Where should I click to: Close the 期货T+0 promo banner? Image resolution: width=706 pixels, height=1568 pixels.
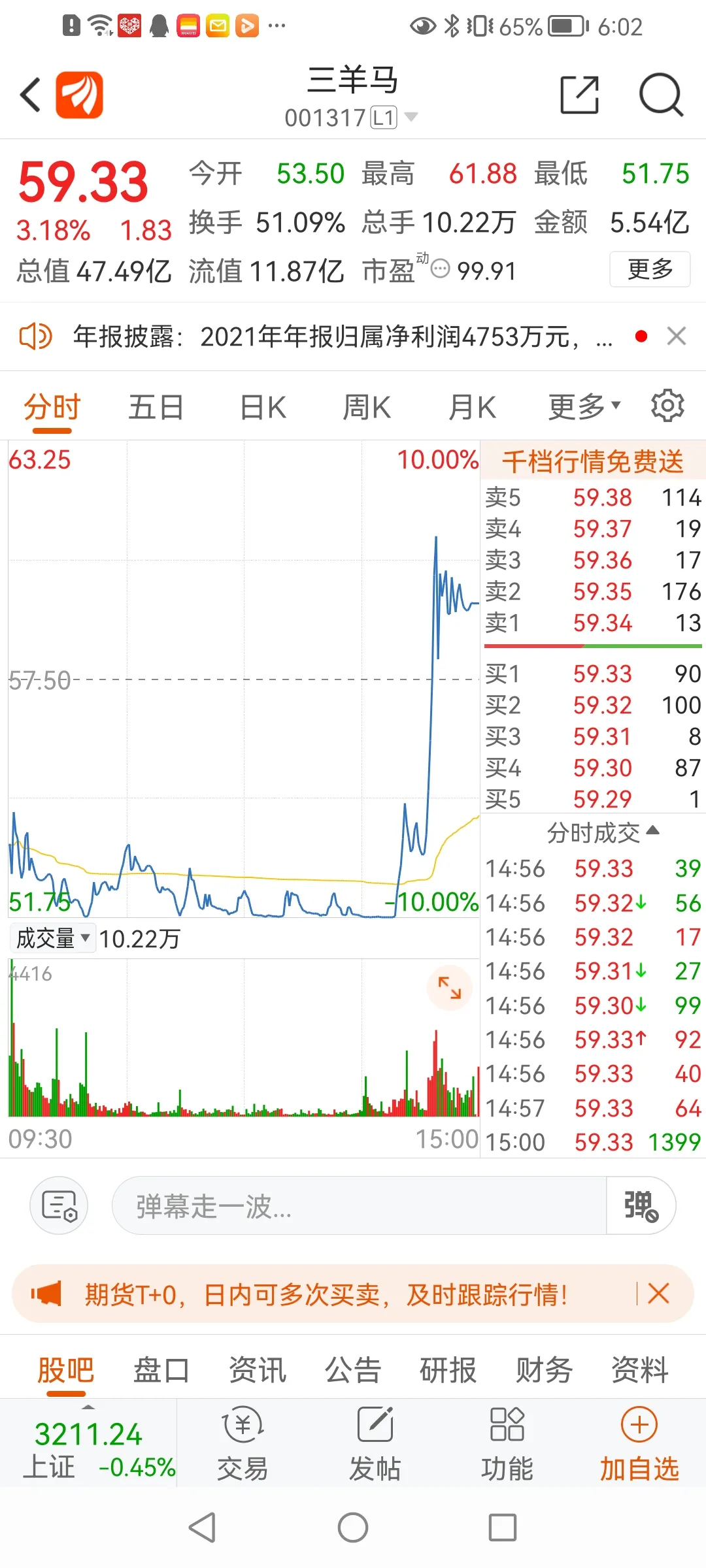(x=658, y=1294)
